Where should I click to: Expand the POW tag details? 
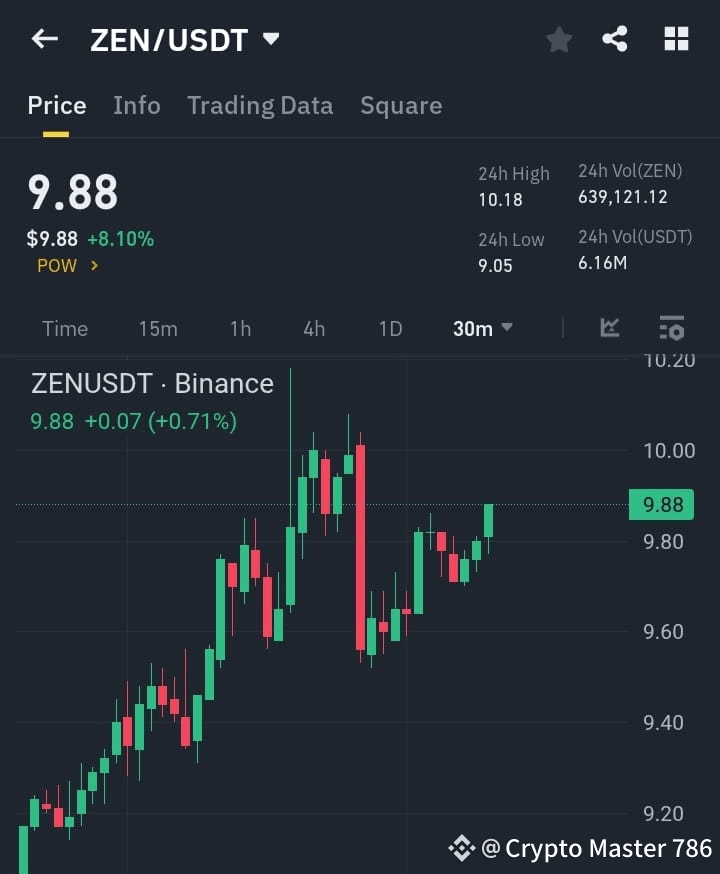coord(66,266)
